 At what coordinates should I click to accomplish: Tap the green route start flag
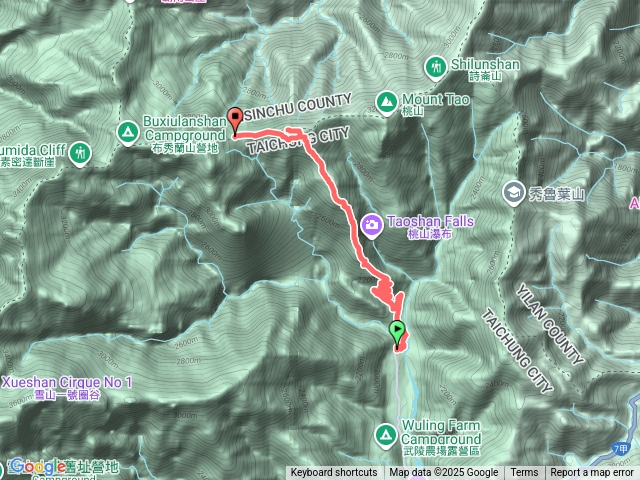pos(397,331)
